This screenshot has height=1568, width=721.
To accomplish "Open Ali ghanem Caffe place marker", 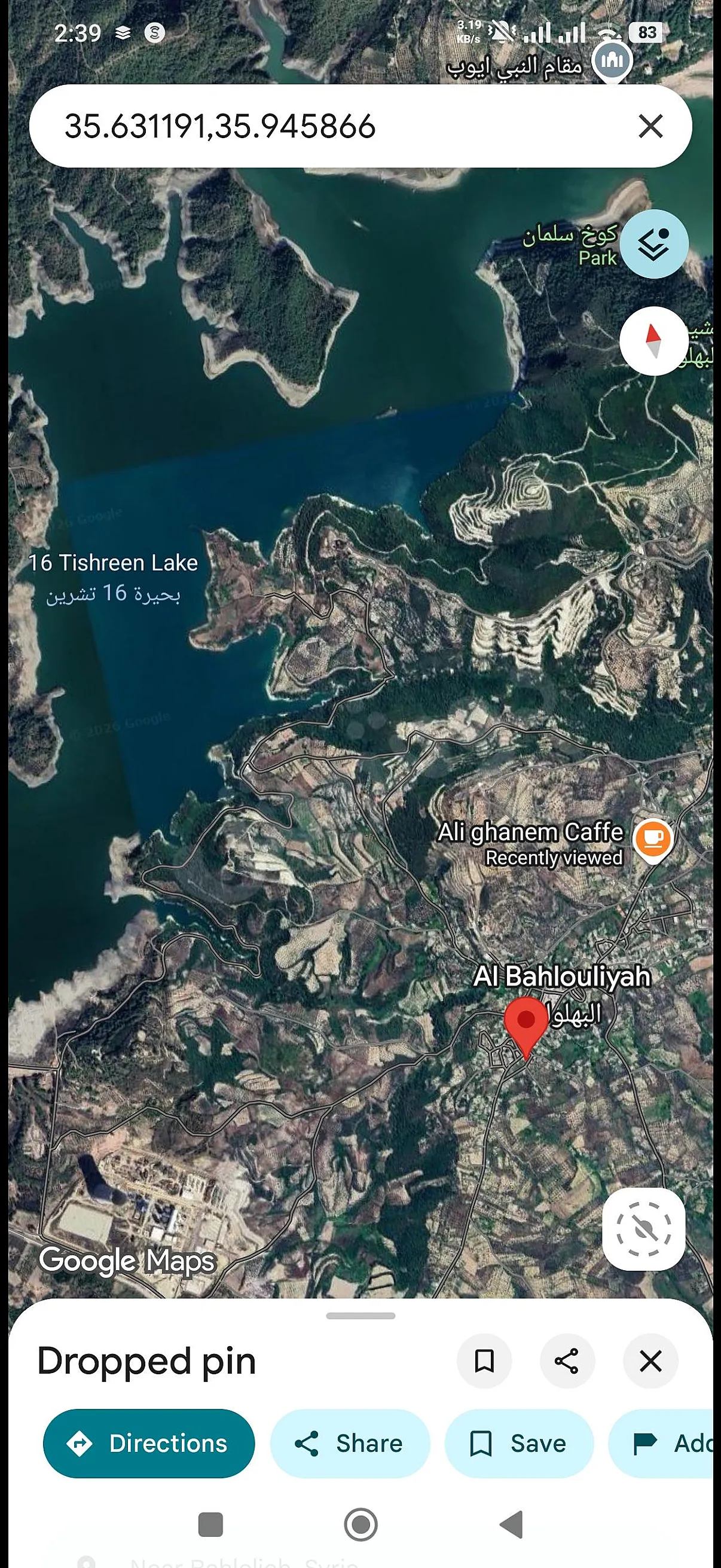I will 653,840.
